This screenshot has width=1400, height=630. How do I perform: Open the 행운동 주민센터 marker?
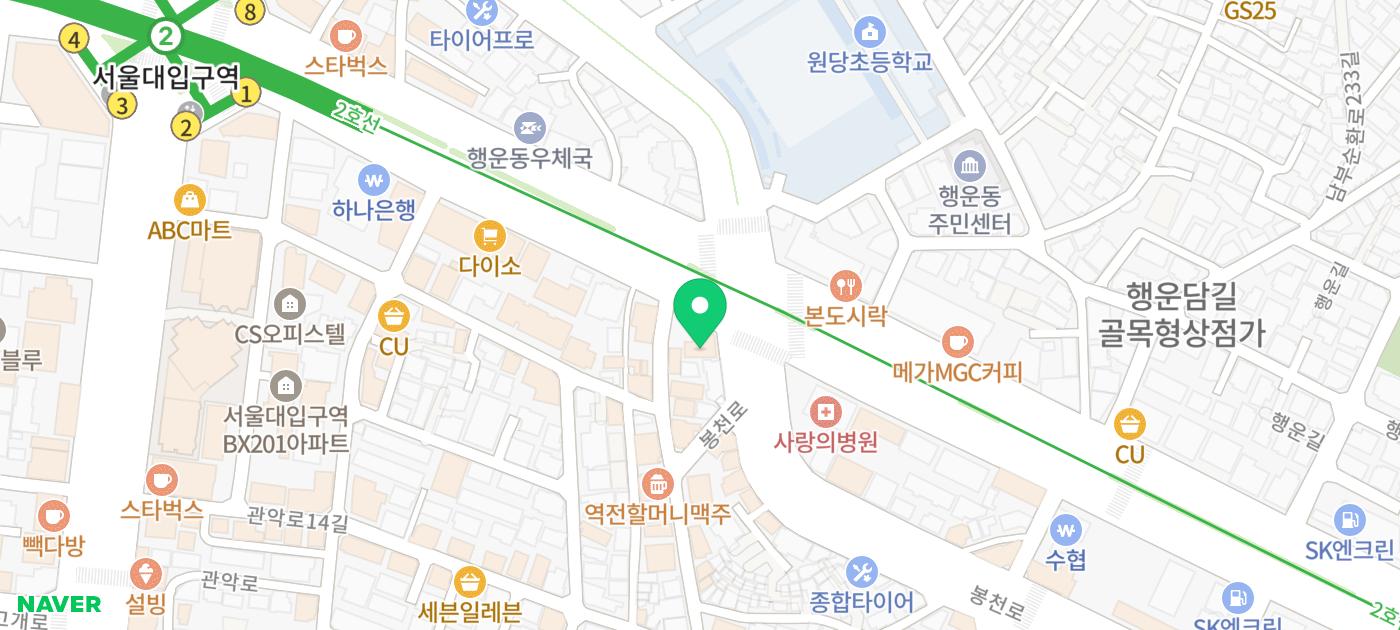(970, 166)
